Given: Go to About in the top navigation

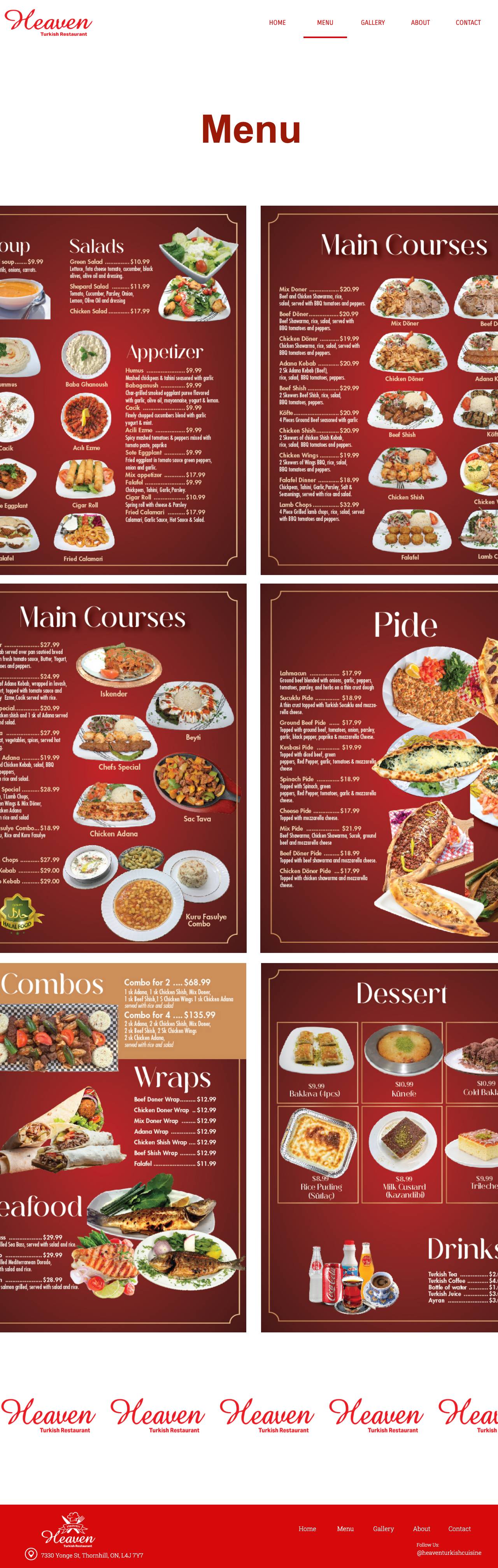Looking at the screenshot, I should coord(420,23).
